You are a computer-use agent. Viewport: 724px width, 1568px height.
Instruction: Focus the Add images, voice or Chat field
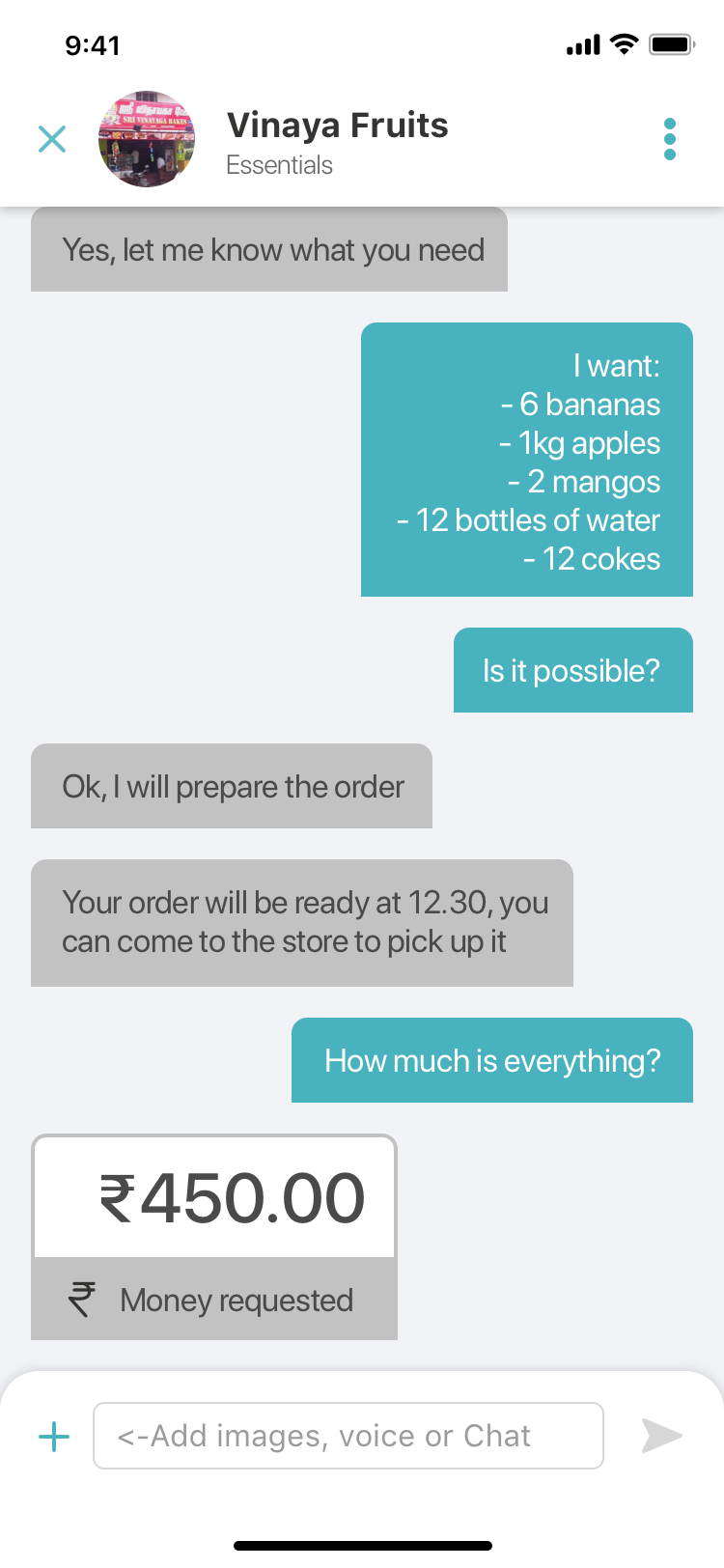coord(348,1437)
